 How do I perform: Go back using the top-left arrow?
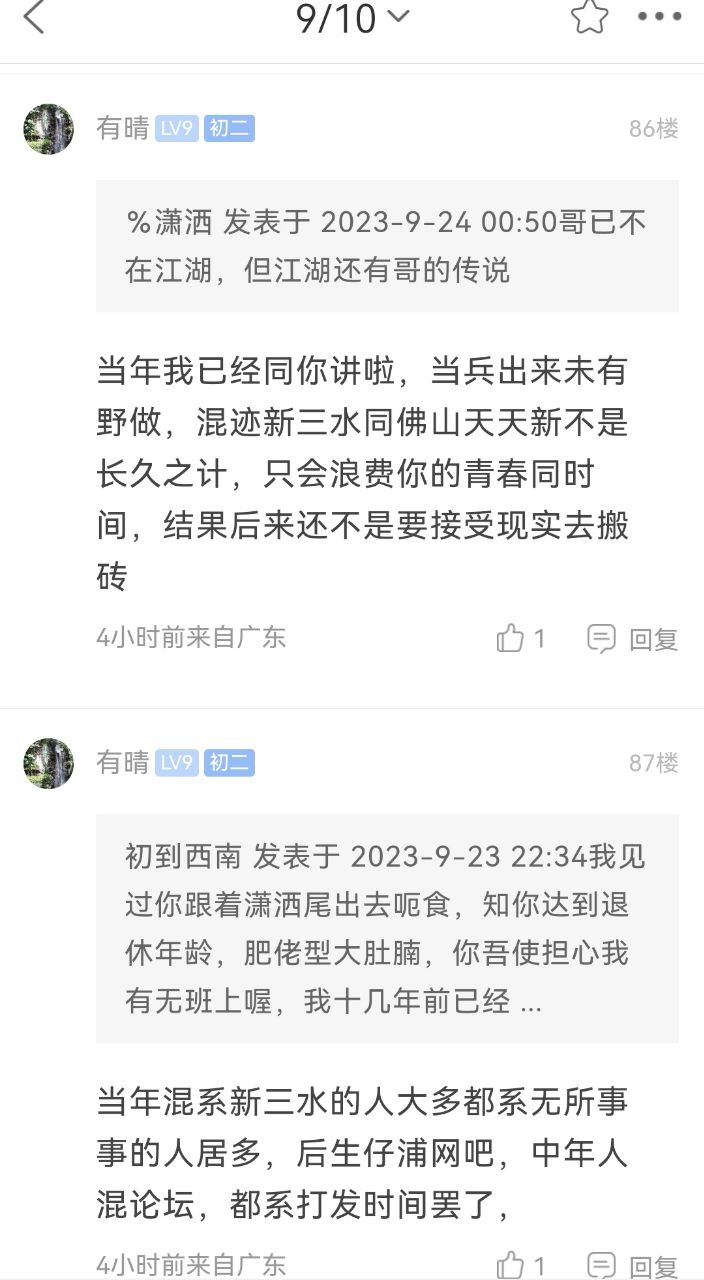click(x=34, y=17)
